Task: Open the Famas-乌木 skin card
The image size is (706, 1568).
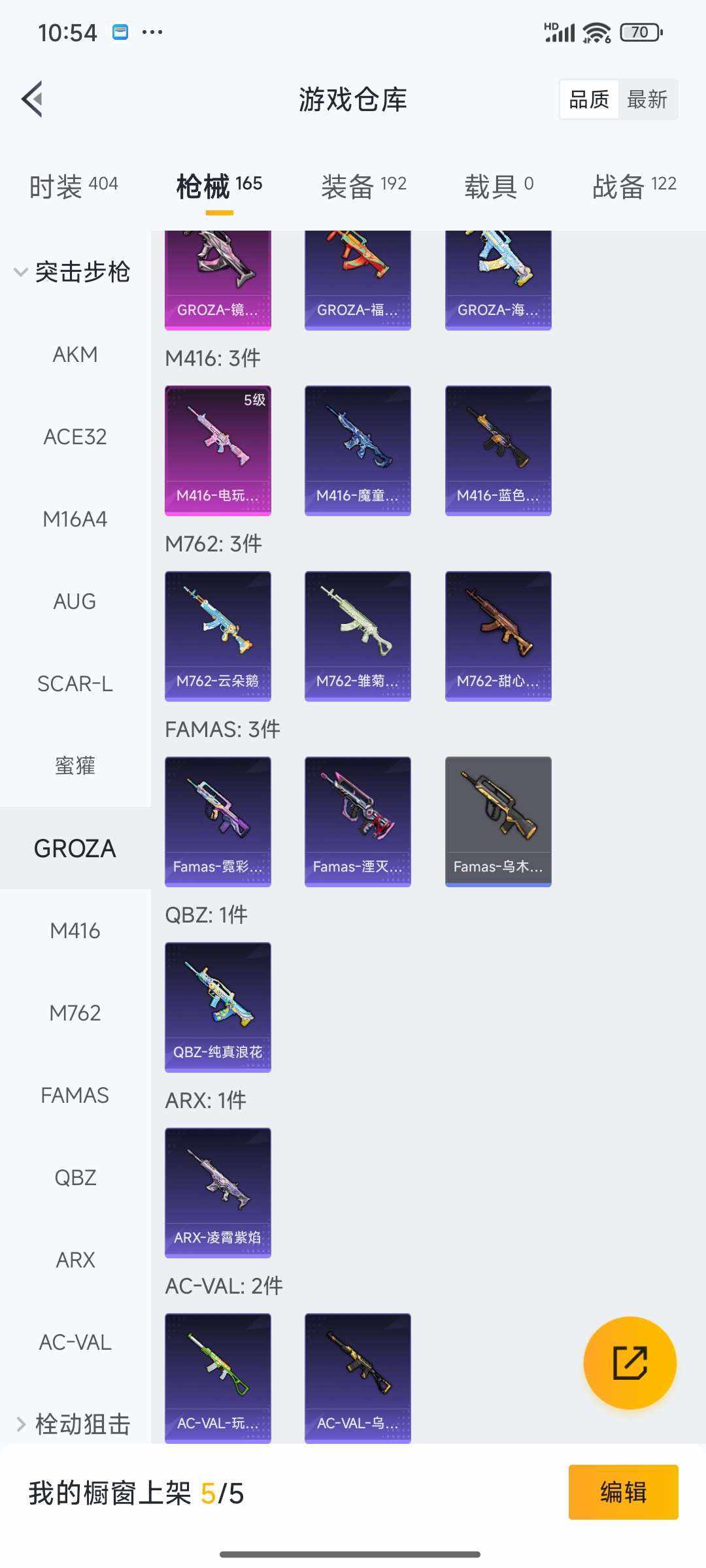Action: (498, 821)
